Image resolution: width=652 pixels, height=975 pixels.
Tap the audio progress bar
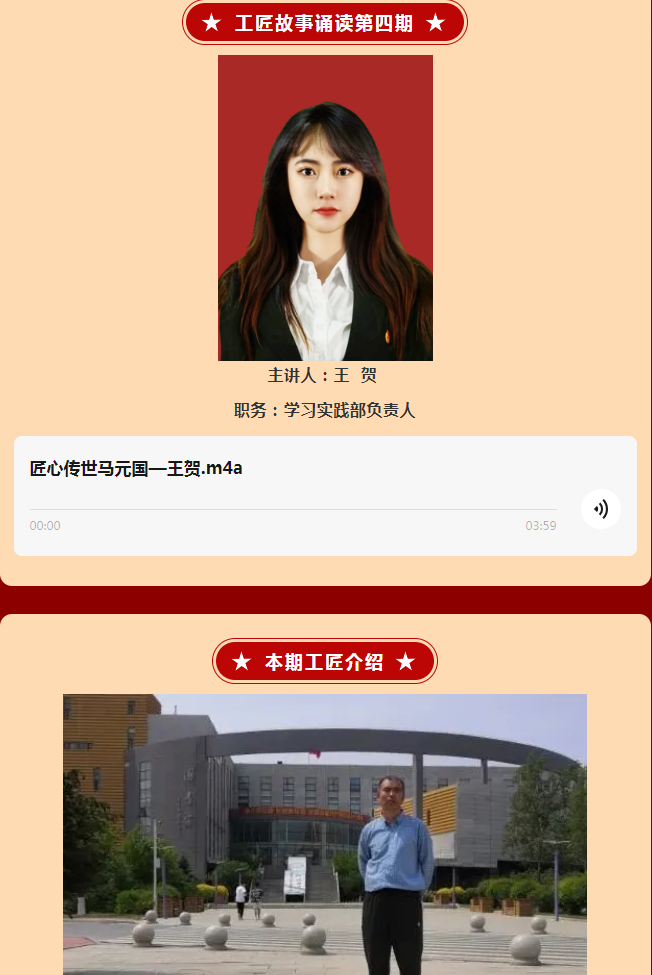click(x=293, y=510)
